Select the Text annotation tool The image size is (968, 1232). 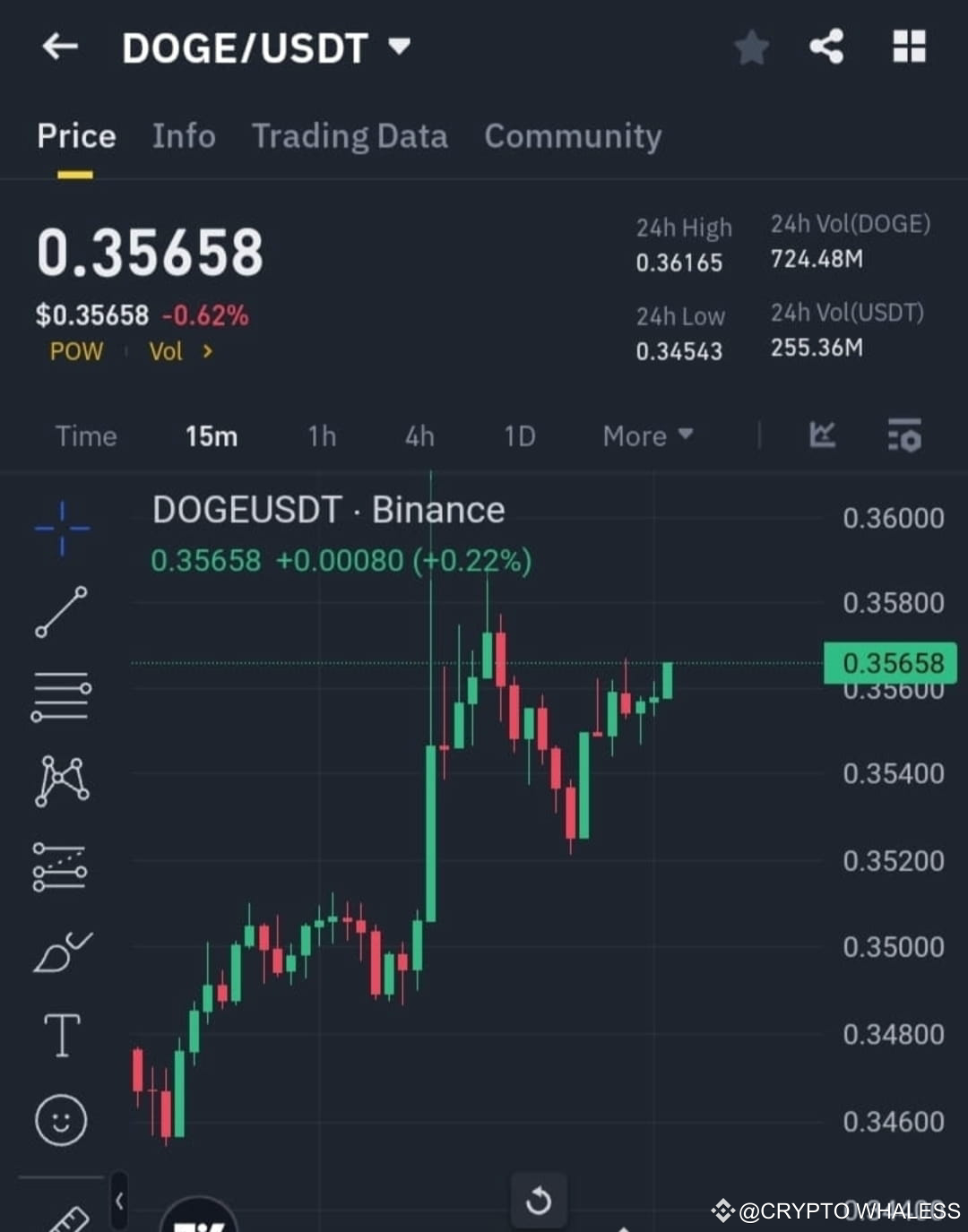point(61,1035)
